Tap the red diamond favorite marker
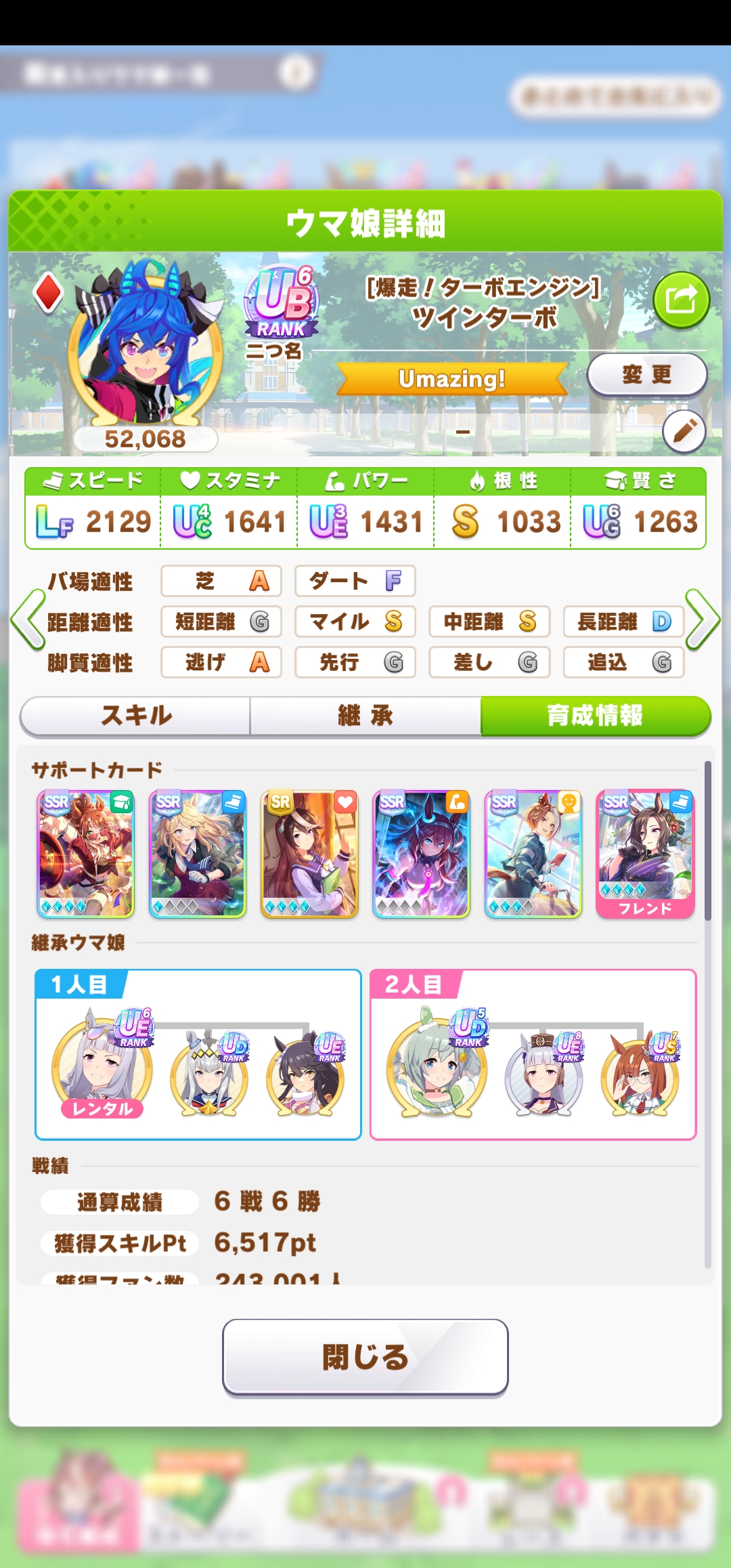The height and width of the screenshot is (1568, 731). point(49,294)
